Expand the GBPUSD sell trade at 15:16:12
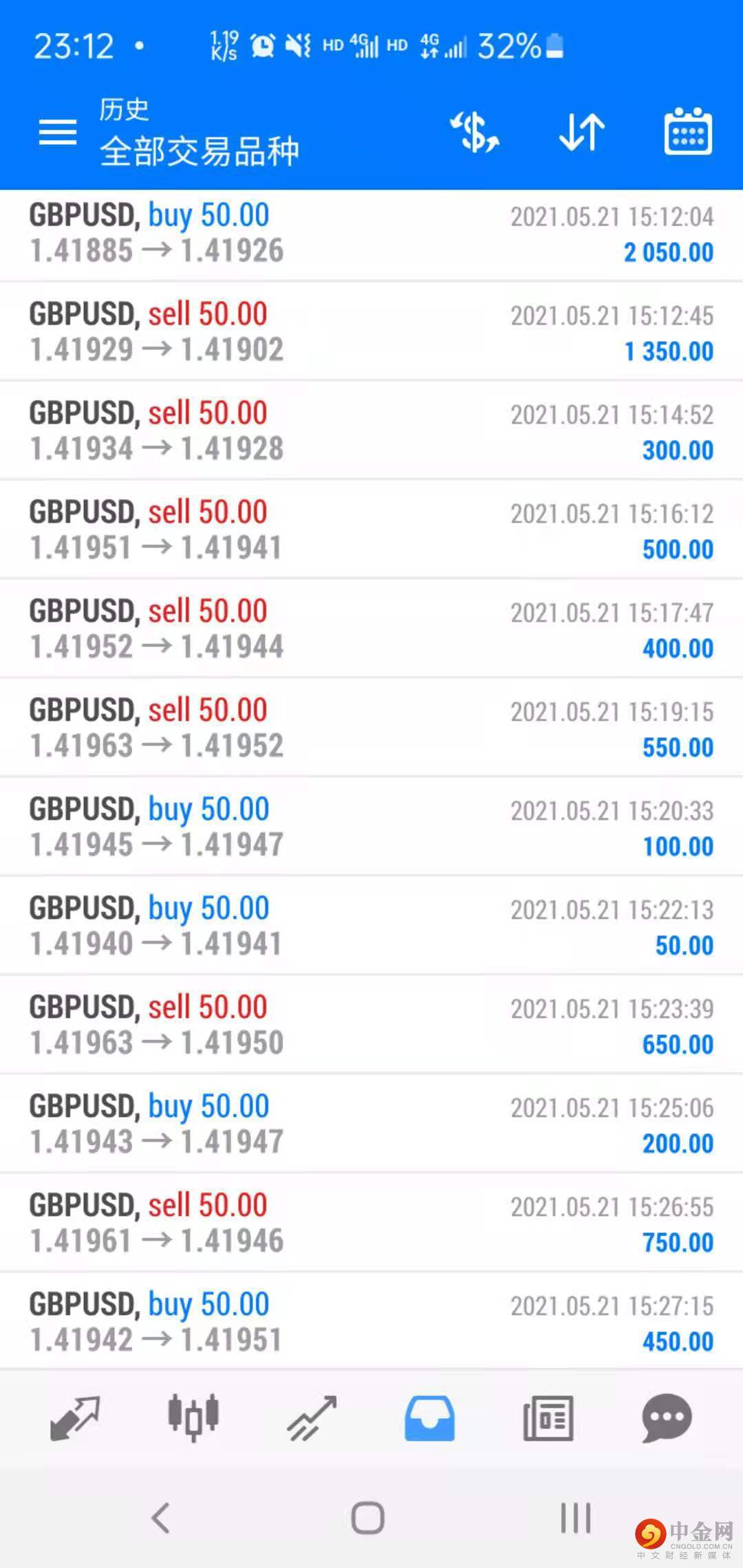Screen dimensions: 743x1568 pos(371,531)
